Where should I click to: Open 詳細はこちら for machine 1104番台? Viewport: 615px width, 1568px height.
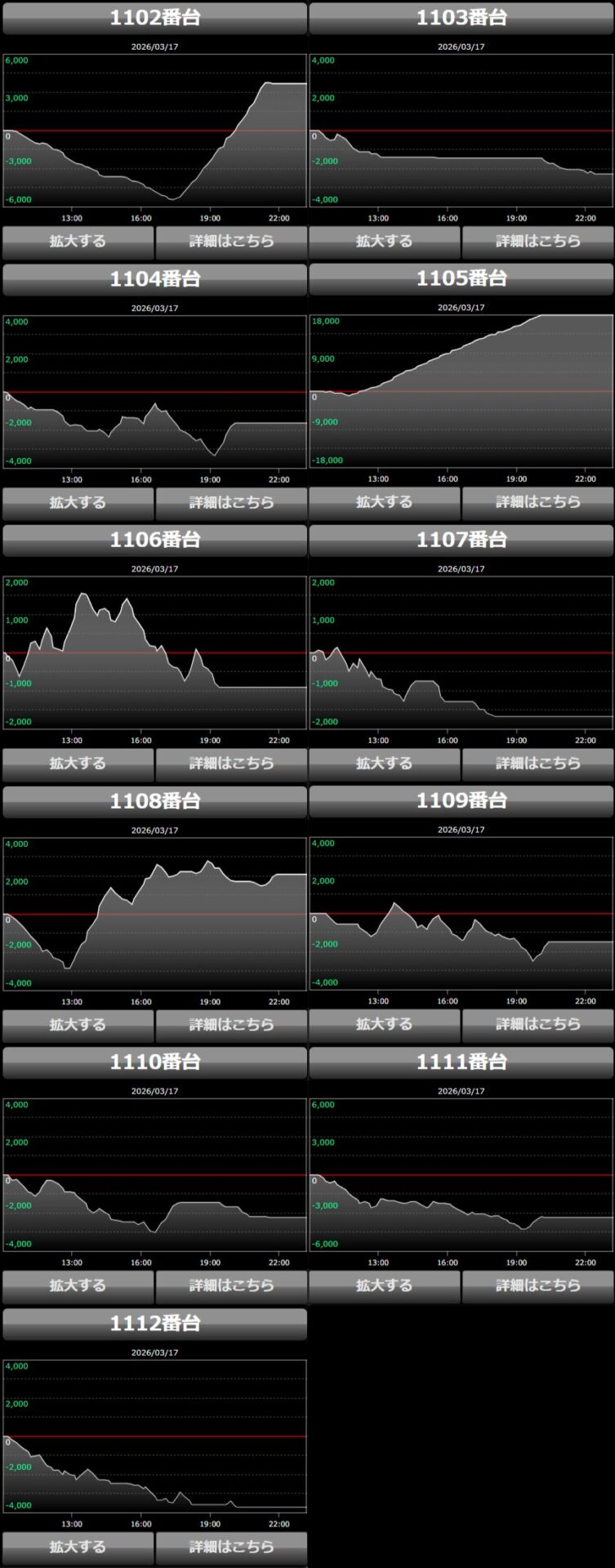(231, 502)
